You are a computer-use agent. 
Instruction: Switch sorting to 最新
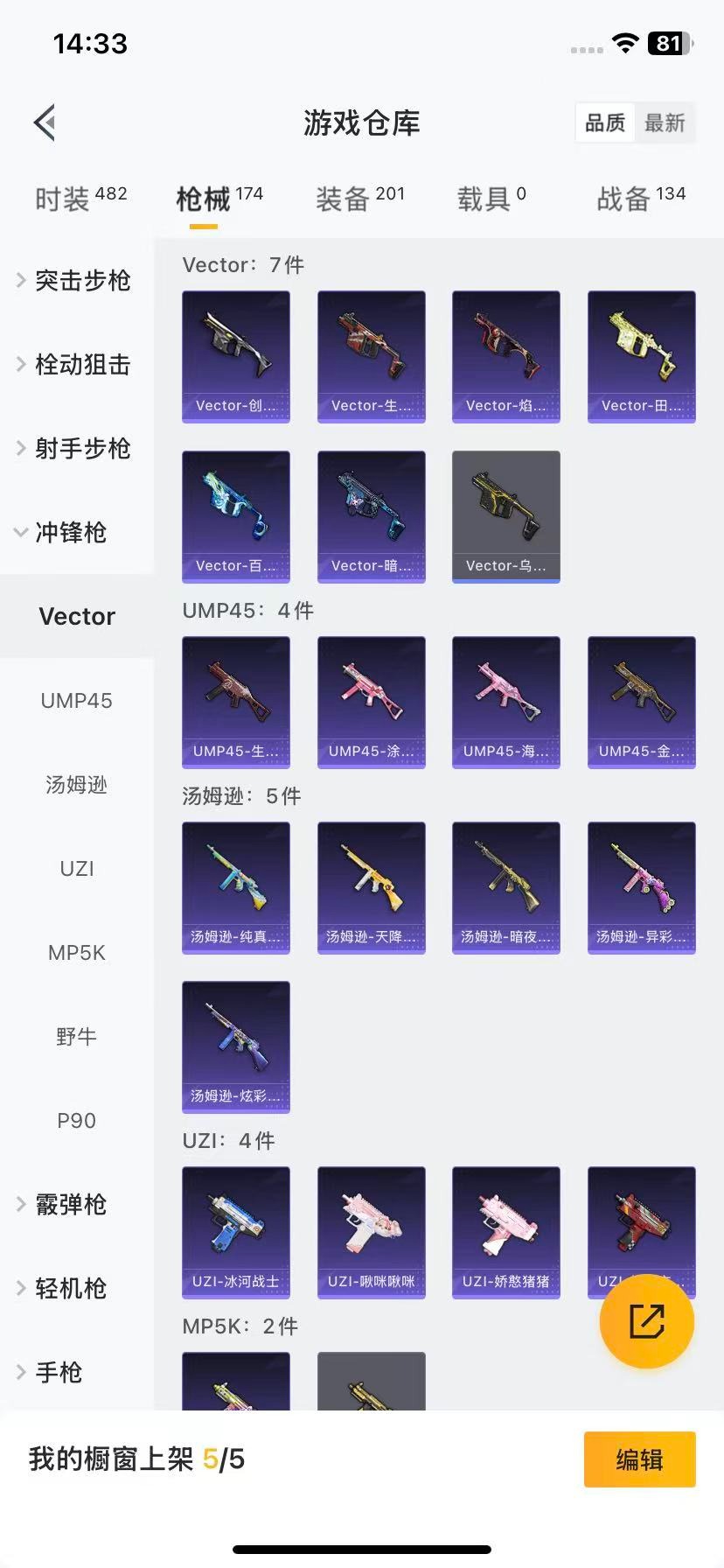(x=665, y=123)
